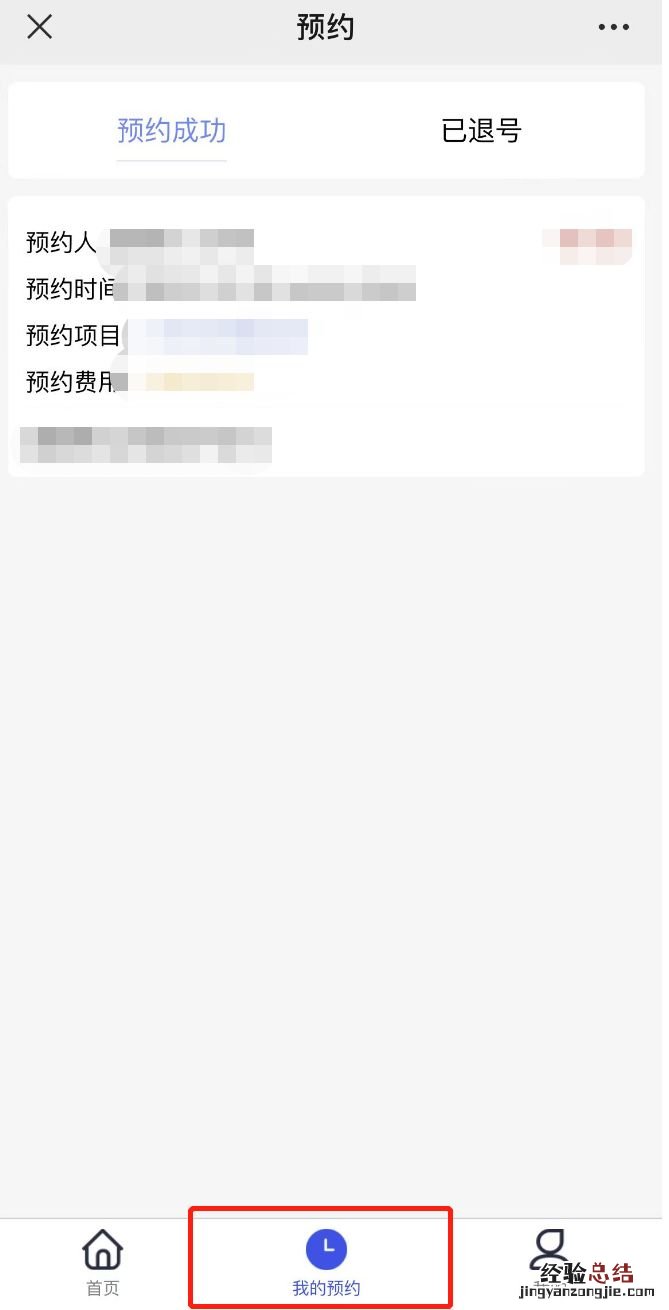Switch to the 已退号 tab
The image size is (669, 1310).
click(x=481, y=131)
